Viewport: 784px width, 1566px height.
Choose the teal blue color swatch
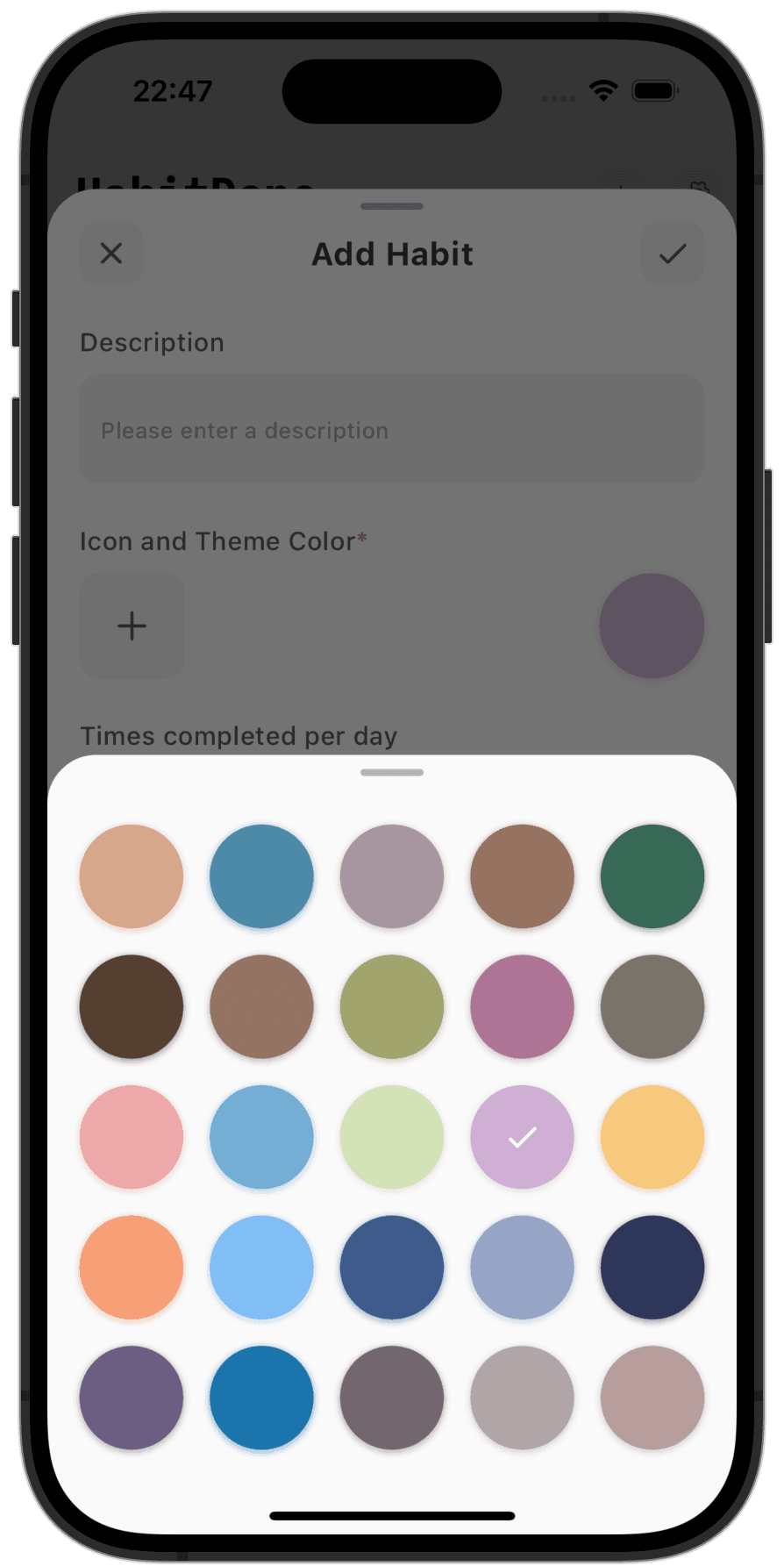point(261,876)
